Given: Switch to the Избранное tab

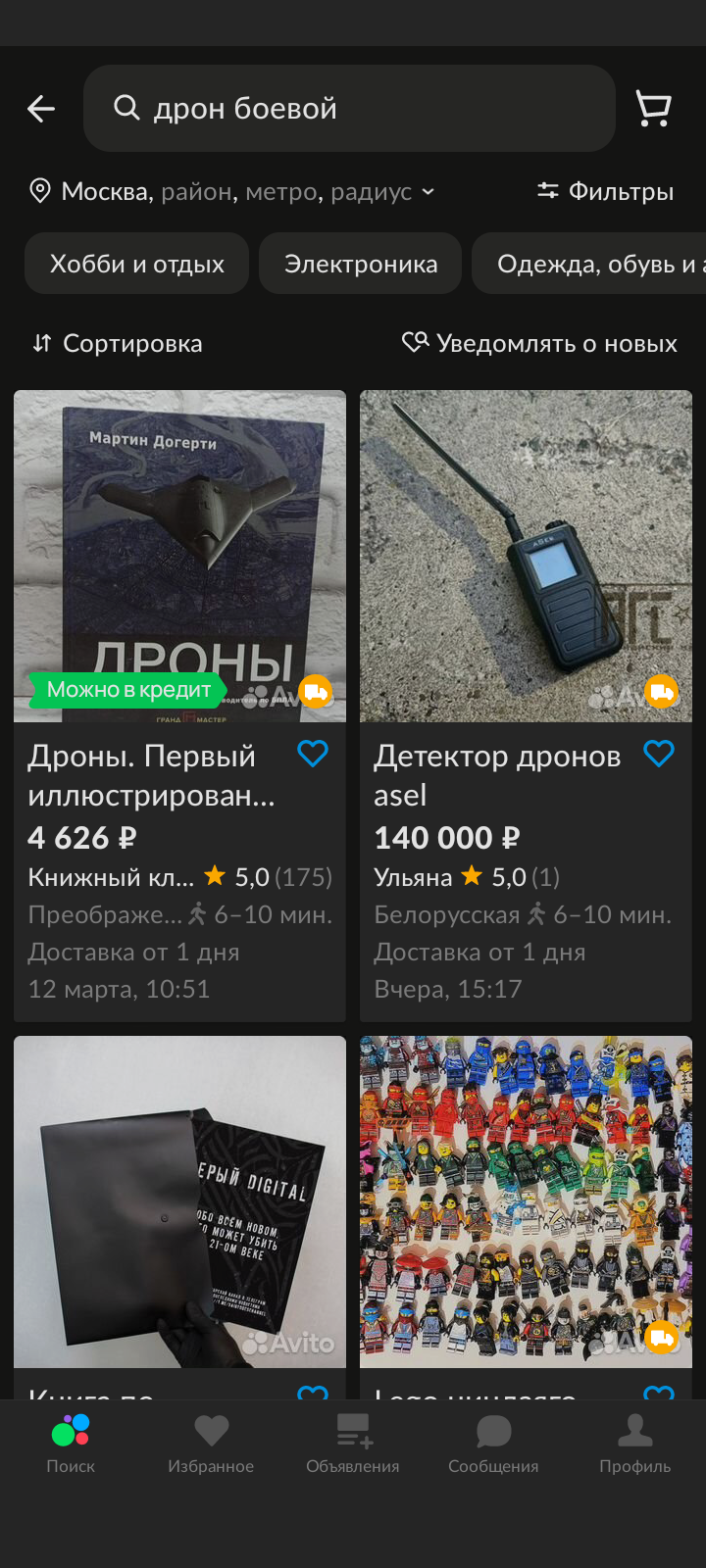Looking at the screenshot, I should click(211, 1444).
